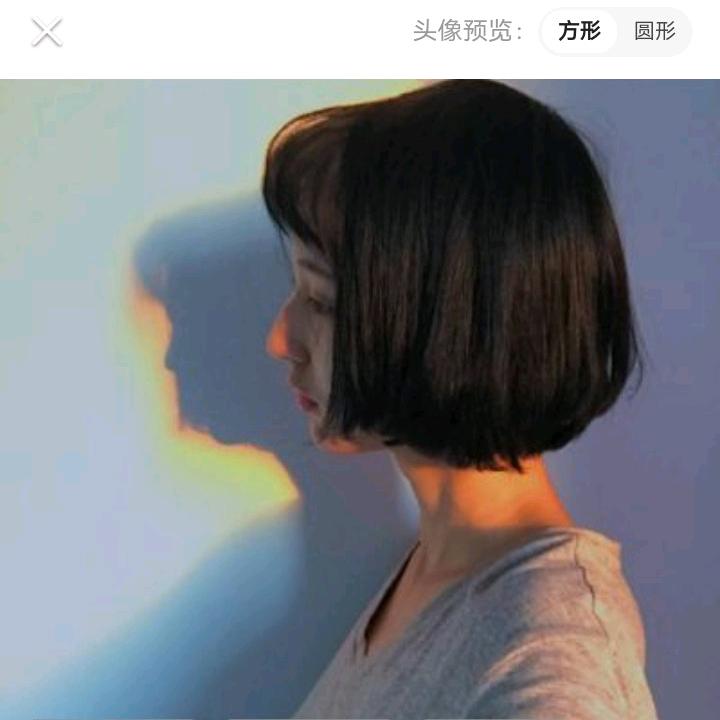Close the avatar preview screen

pos(46,32)
